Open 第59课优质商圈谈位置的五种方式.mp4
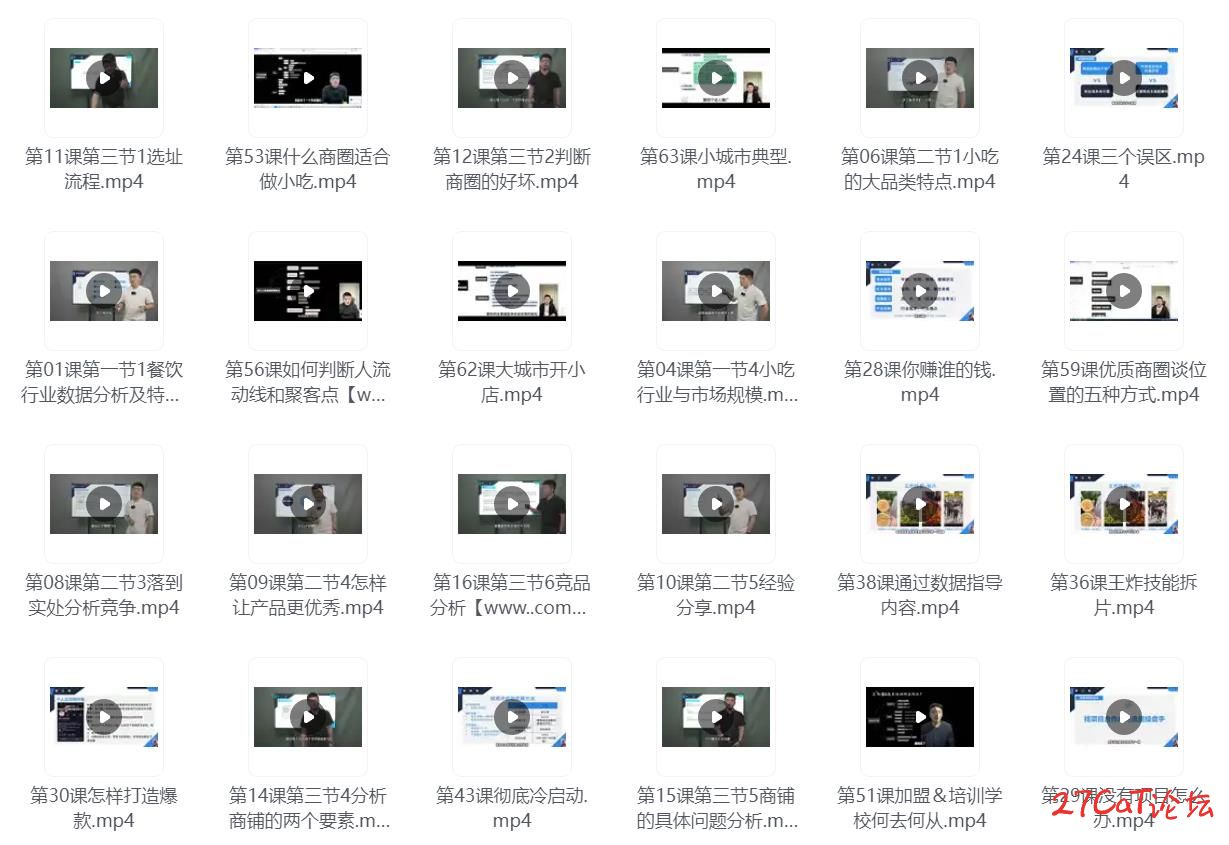1229x845 pixels. 1124,291
